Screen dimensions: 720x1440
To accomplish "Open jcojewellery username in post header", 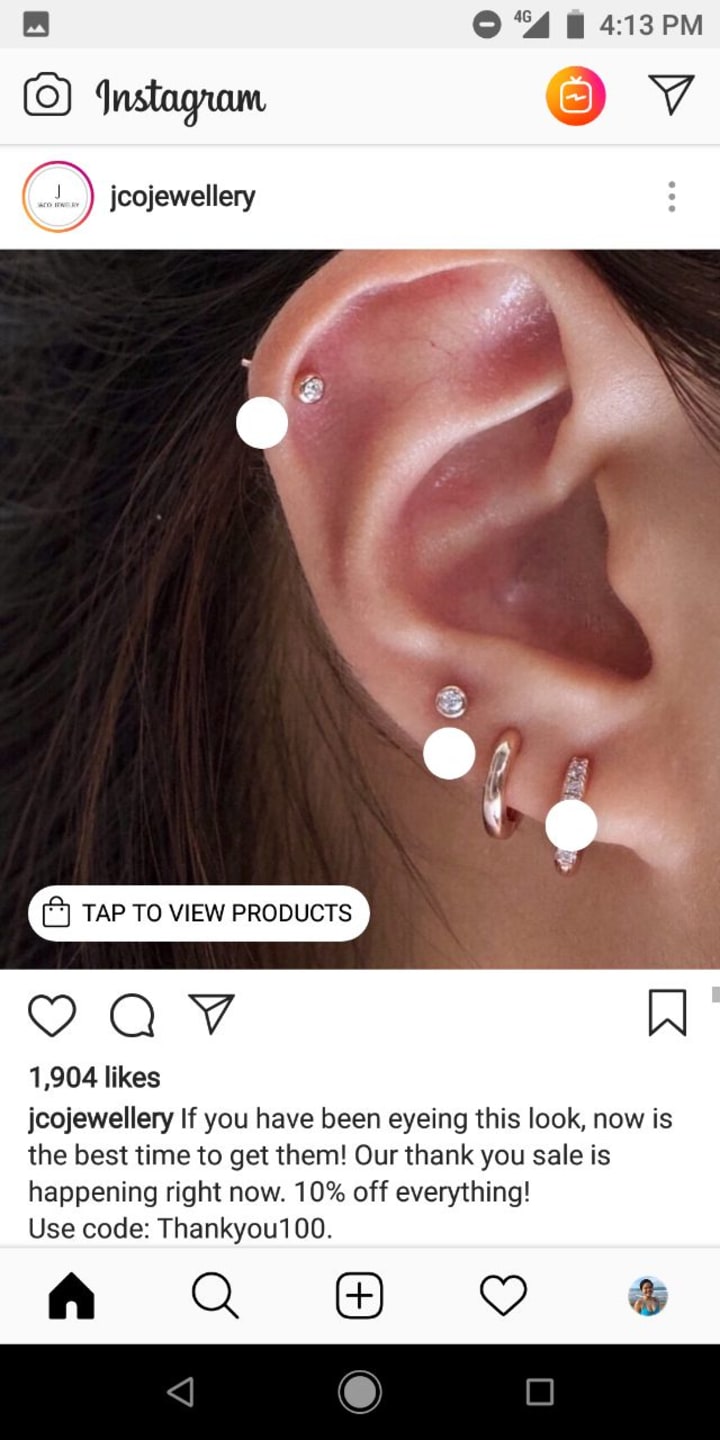I will click(182, 197).
